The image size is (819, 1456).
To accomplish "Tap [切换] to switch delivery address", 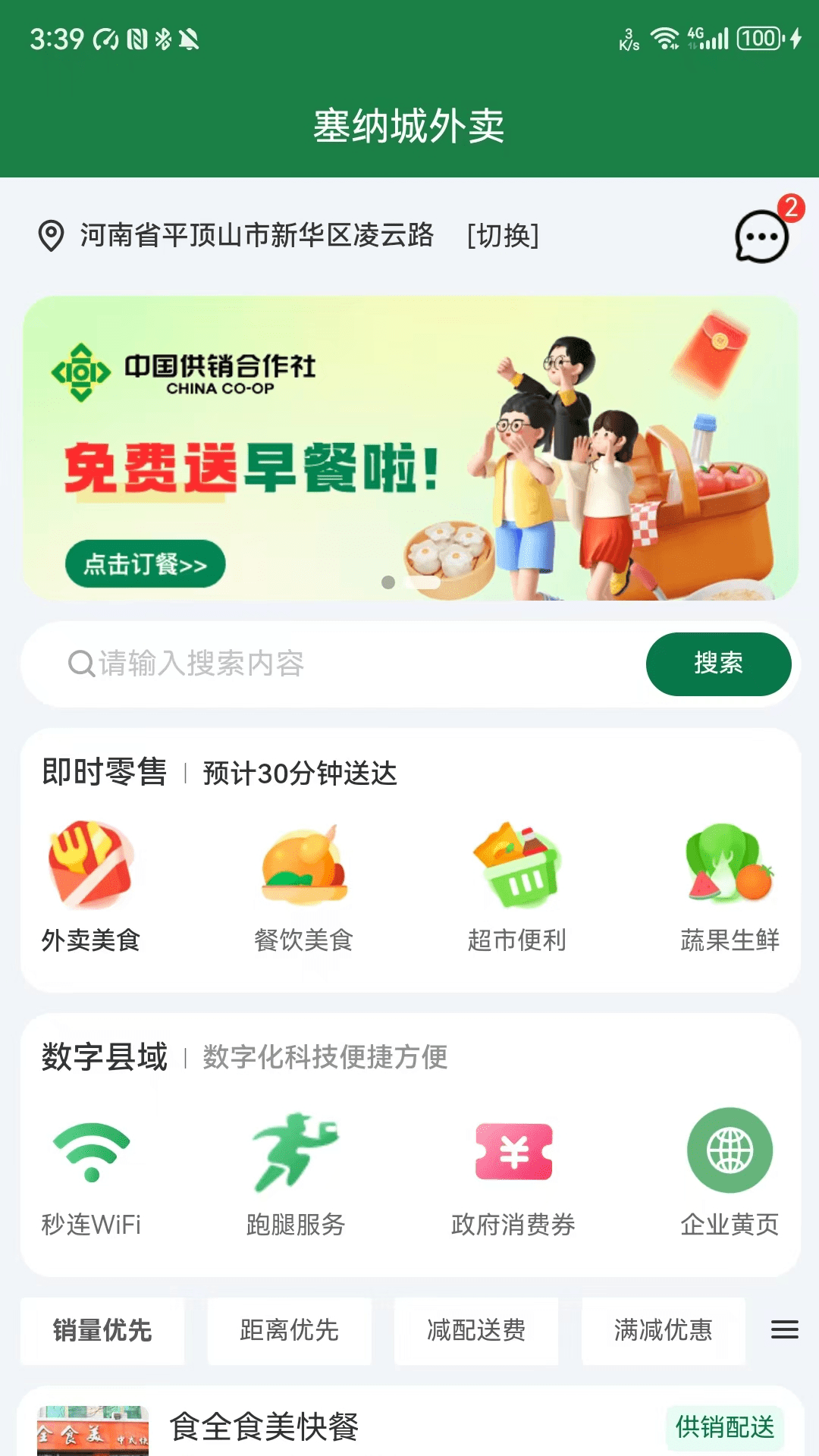I will coord(503,236).
